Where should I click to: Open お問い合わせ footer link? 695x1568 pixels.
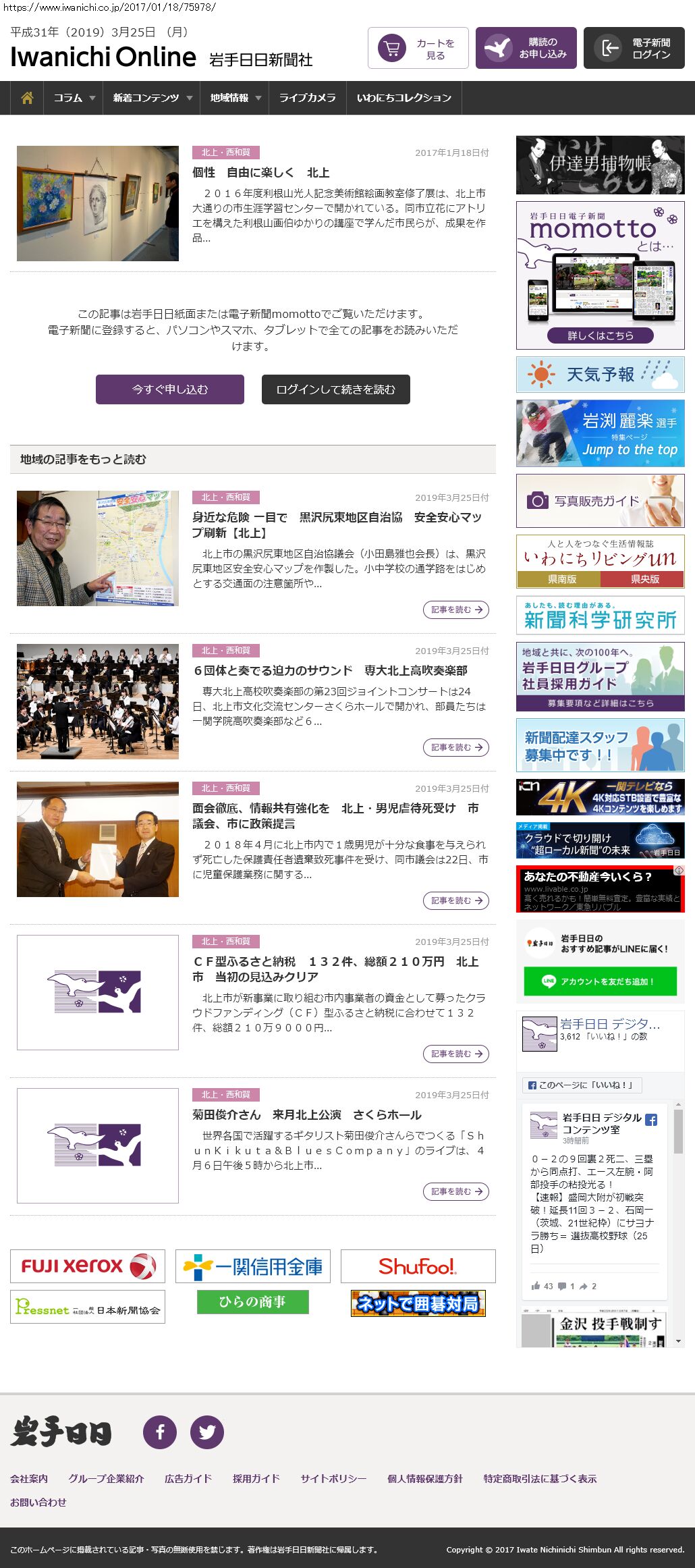coord(38,1502)
